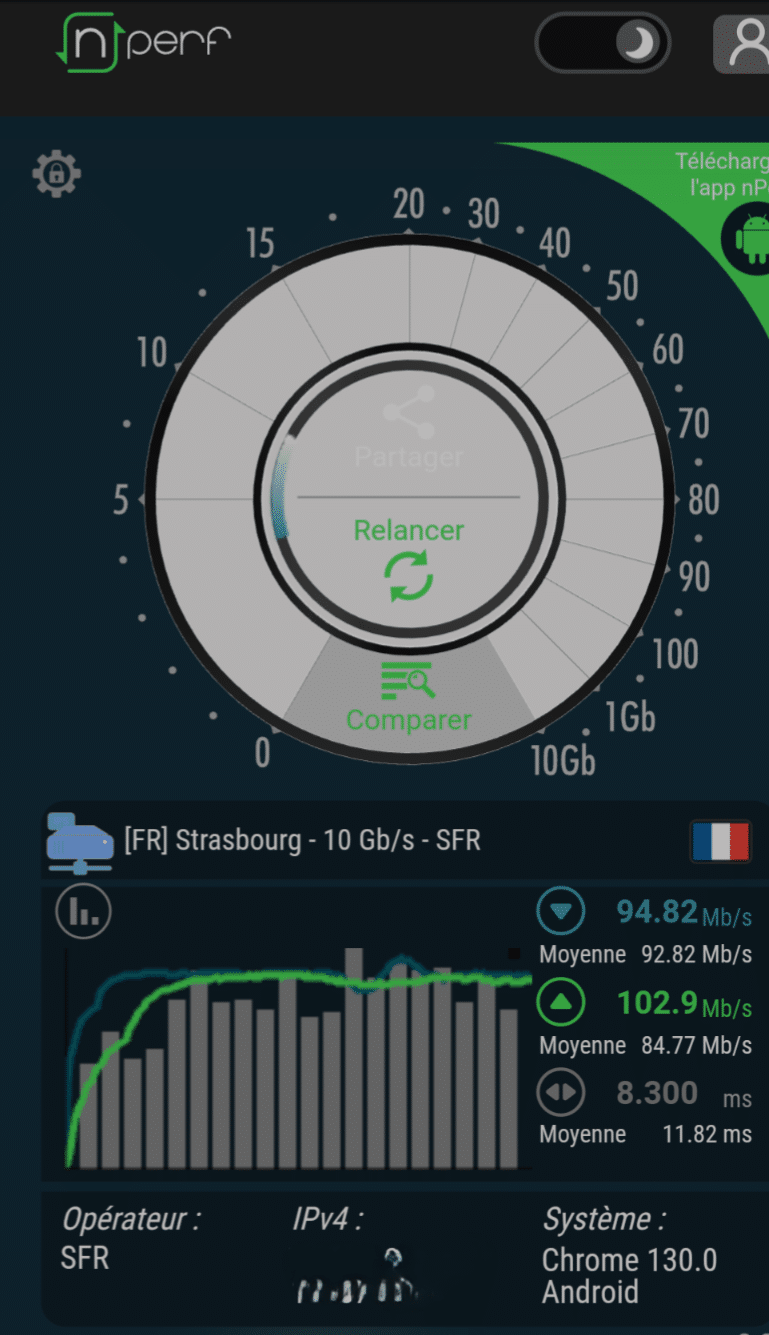Select the Strasbourg SFR server row
Screen dimensions: 769x1335
point(300,840)
